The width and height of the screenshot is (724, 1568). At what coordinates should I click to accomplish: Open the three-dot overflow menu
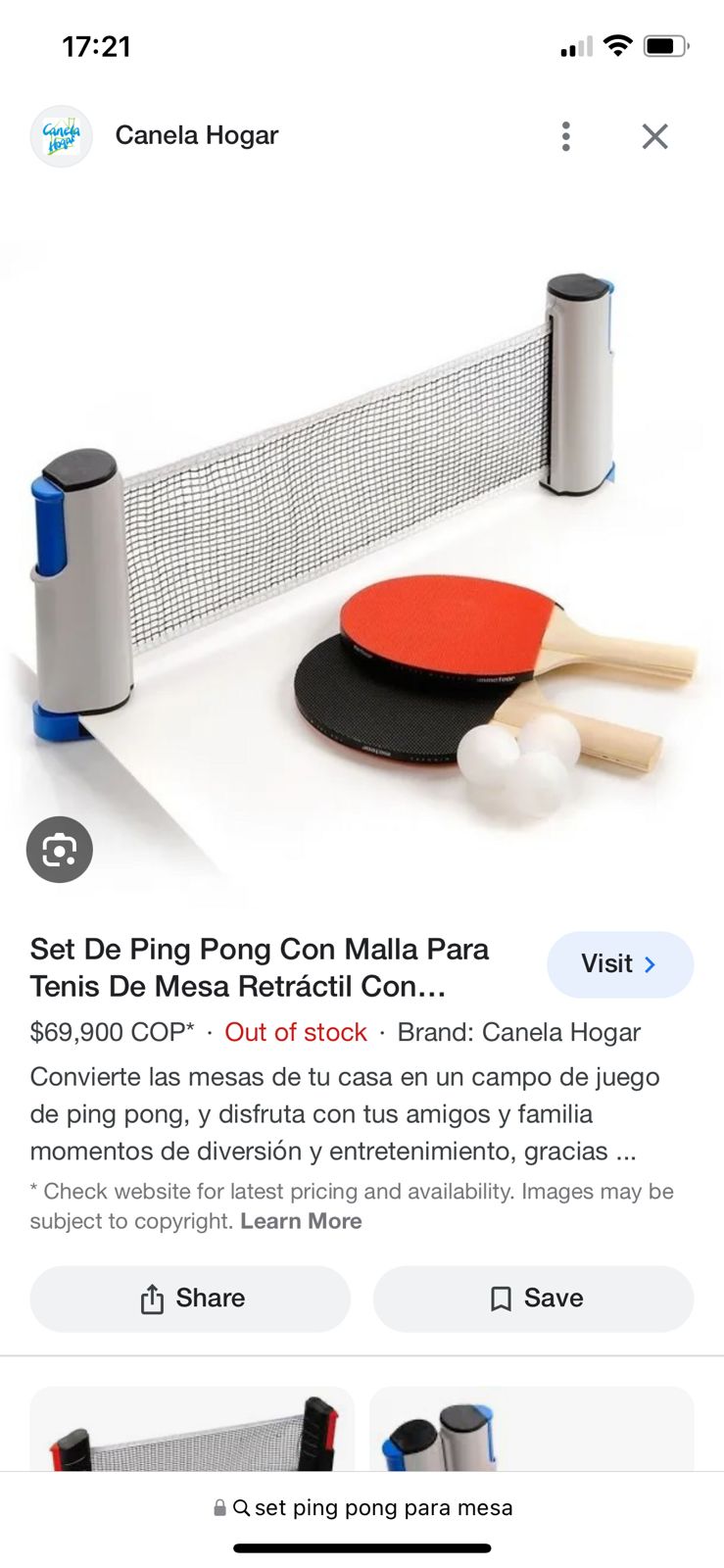565,136
